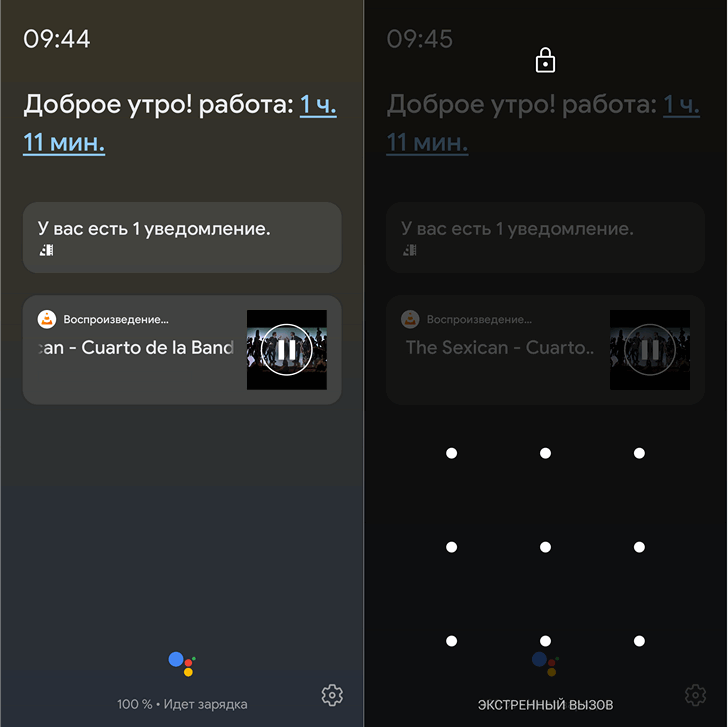Image resolution: width=728 pixels, height=727 pixels.
Task: Open the '1 ч. 11 мин.' commute link
Action: (64, 142)
